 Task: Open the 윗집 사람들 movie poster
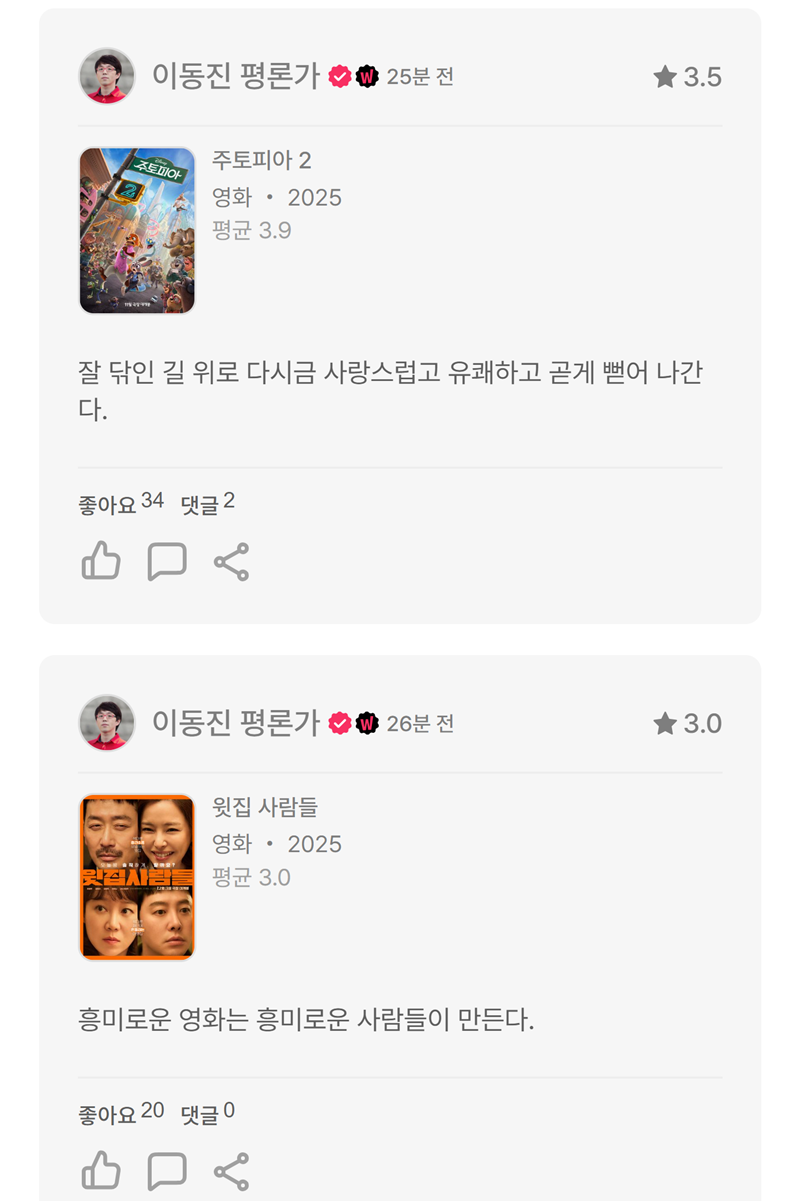click(137, 877)
